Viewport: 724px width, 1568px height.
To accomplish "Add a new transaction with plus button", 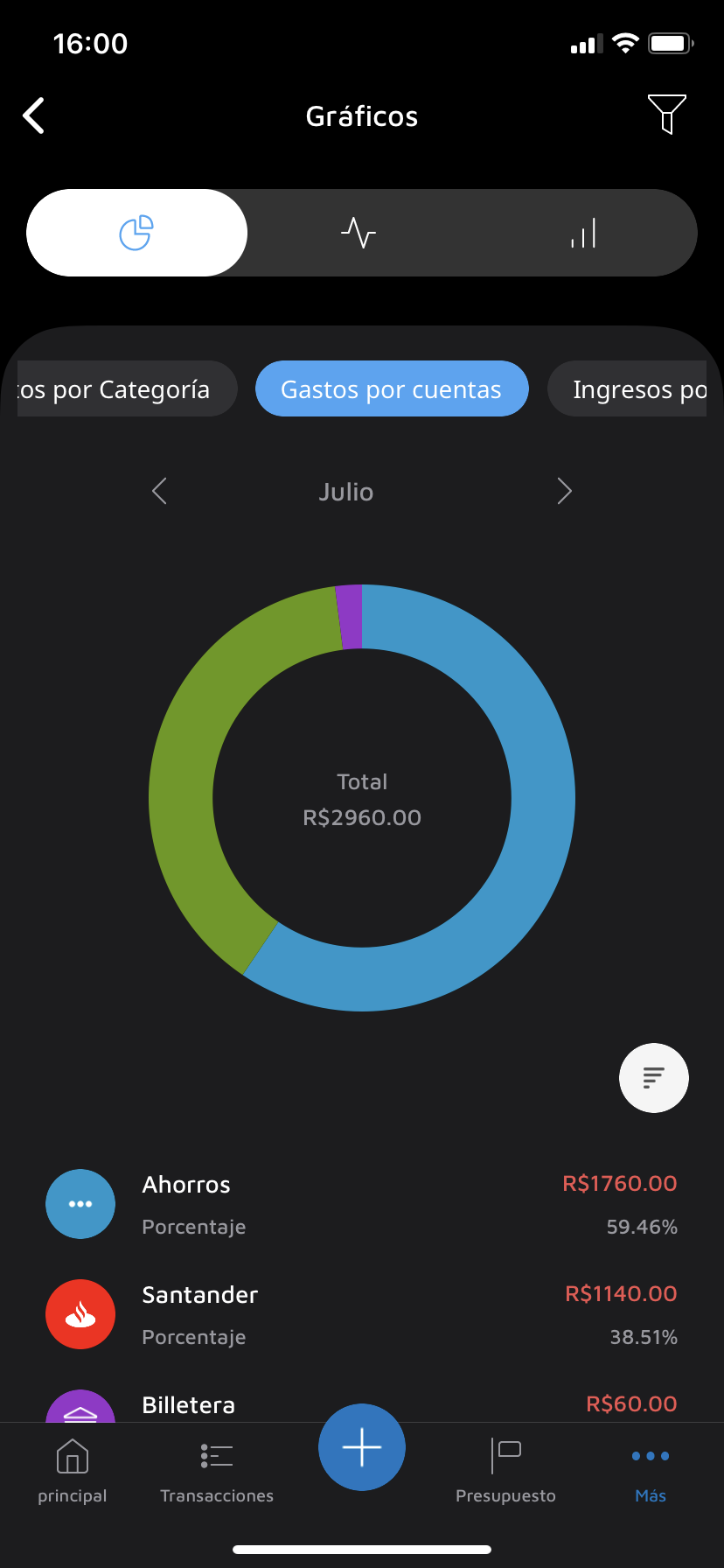I will [362, 1447].
